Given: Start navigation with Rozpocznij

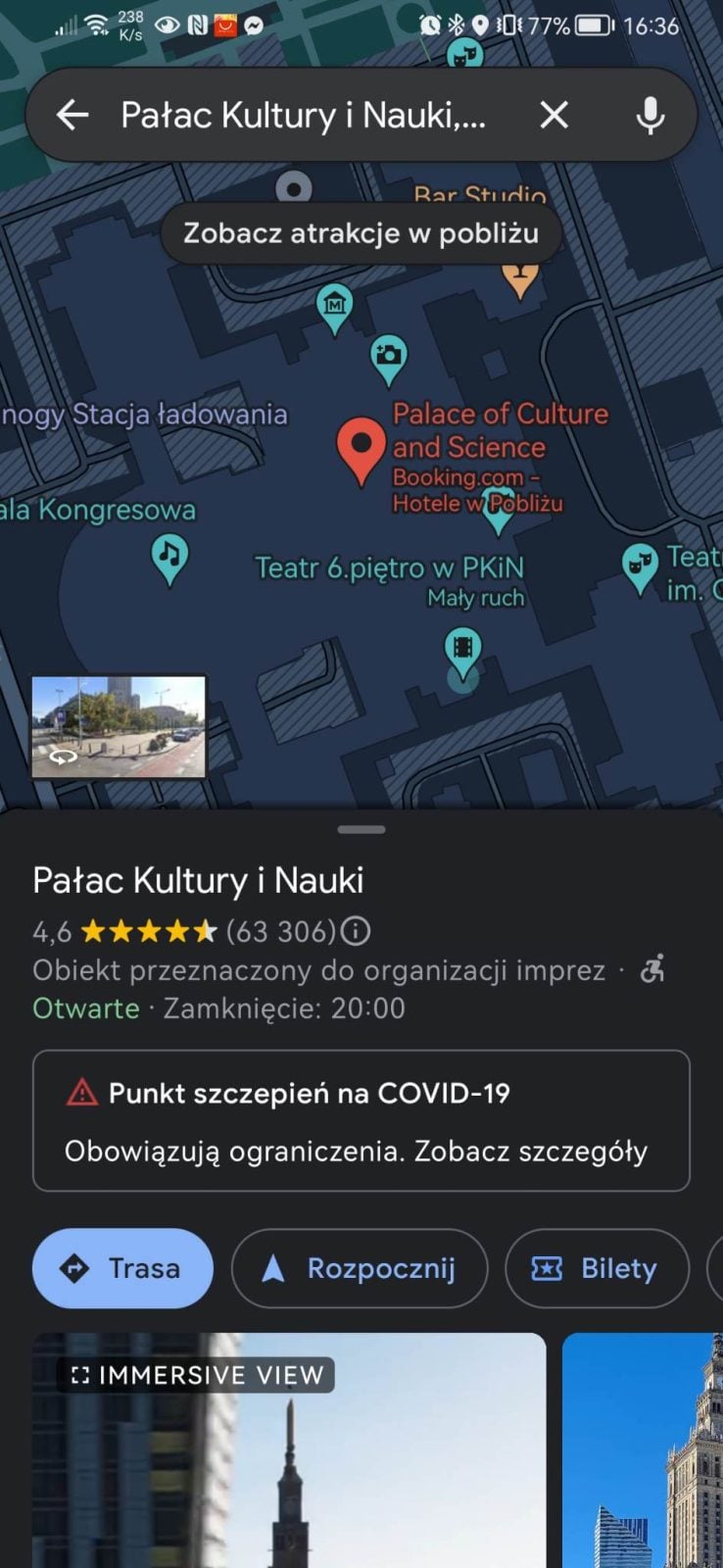Looking at the screenshot, I should (x=359, y=1268).
